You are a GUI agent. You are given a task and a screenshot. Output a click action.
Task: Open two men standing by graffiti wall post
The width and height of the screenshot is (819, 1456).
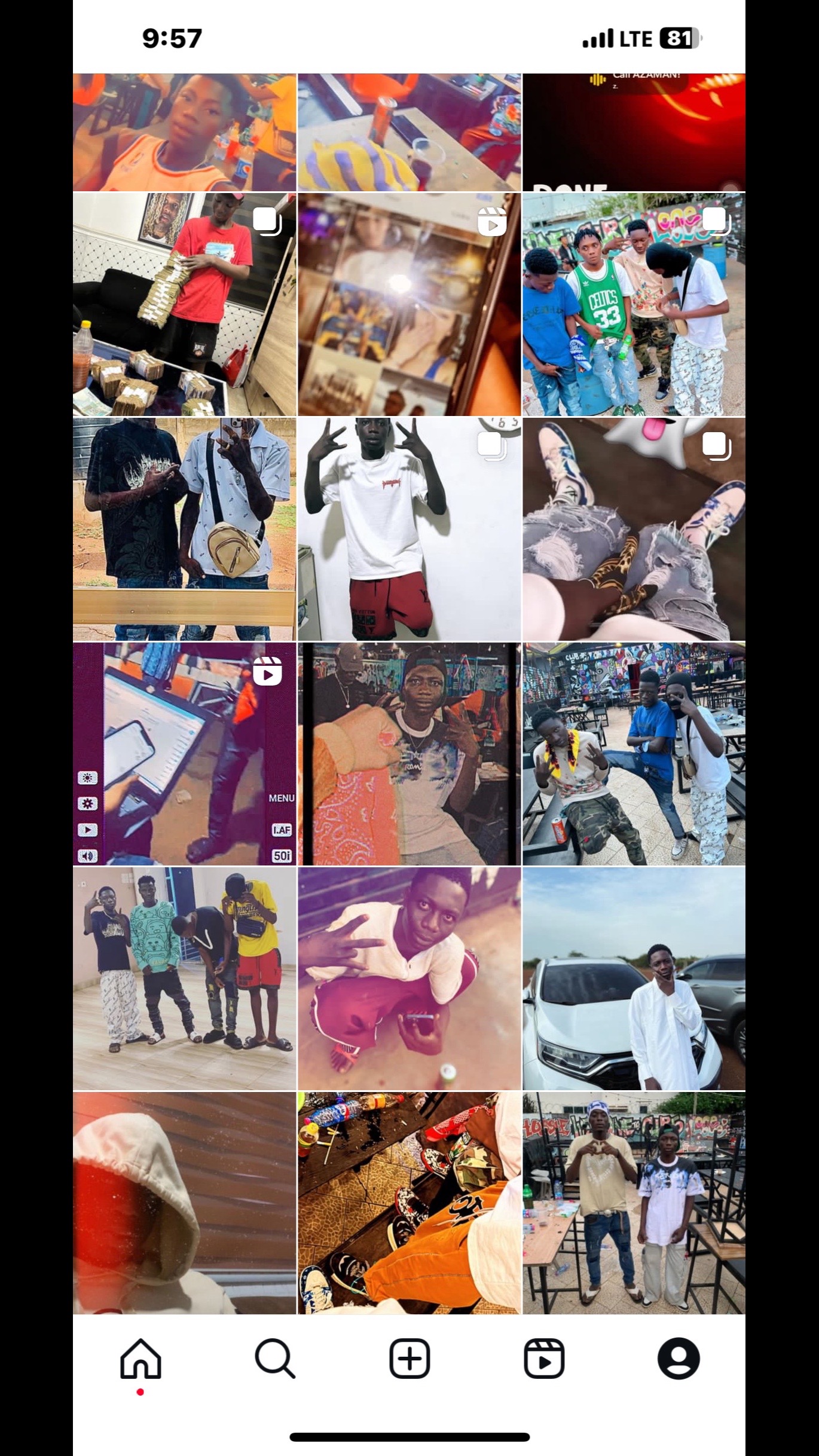tap(634, 1203)
